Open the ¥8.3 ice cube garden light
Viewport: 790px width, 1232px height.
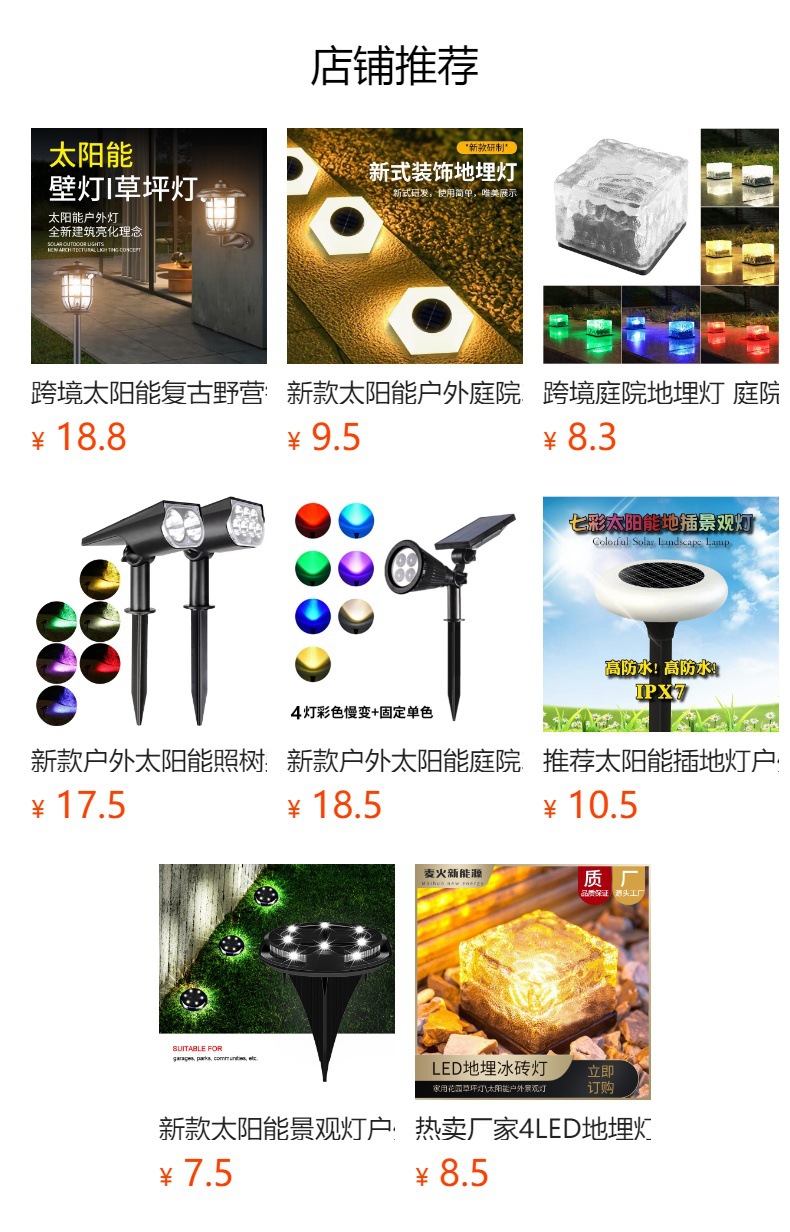(660, 246)
